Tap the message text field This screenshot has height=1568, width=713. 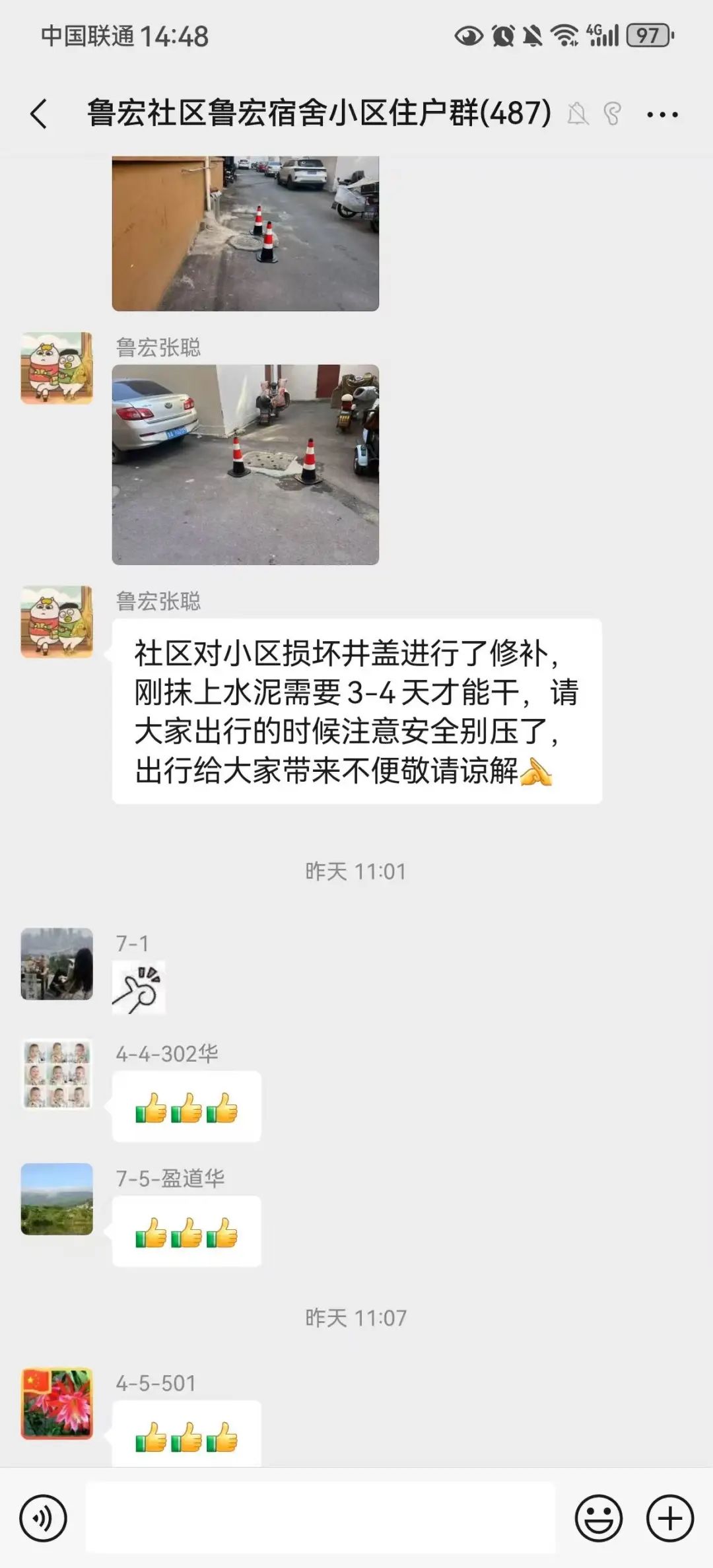[320, 1518]
